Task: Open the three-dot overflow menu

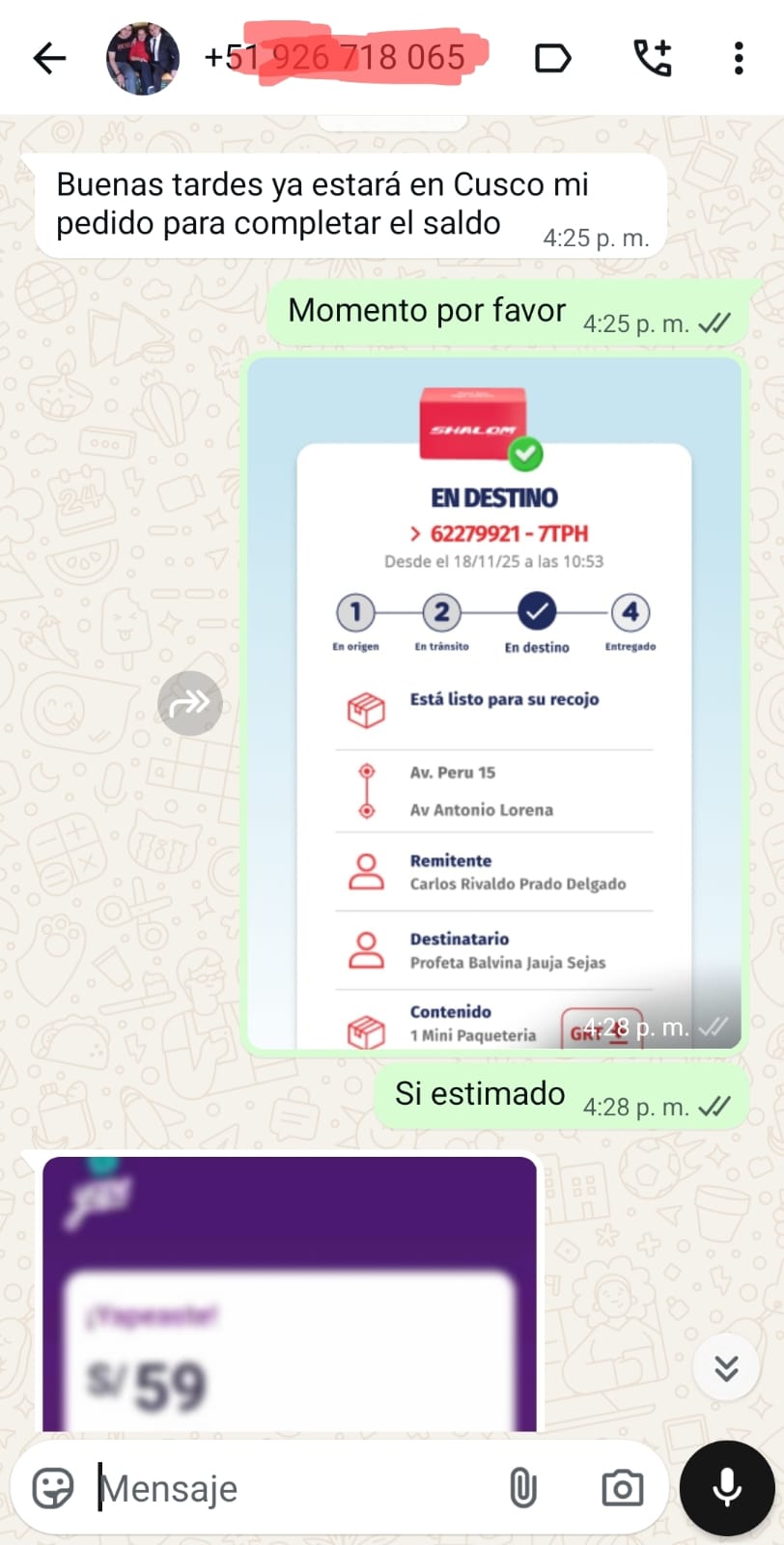Action: [739, 59]
